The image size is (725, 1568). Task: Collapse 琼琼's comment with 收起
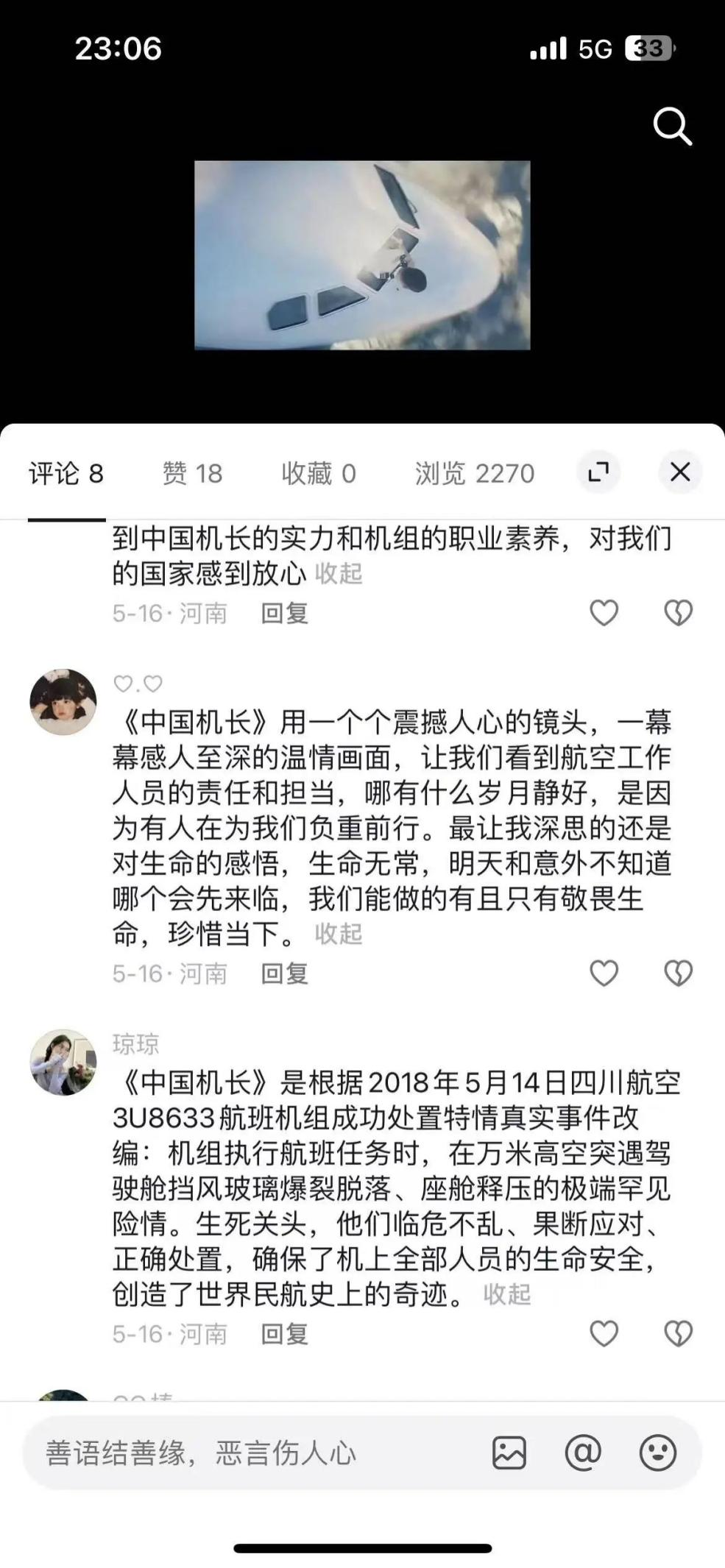pyautogui.click(x=506, y=1294)
